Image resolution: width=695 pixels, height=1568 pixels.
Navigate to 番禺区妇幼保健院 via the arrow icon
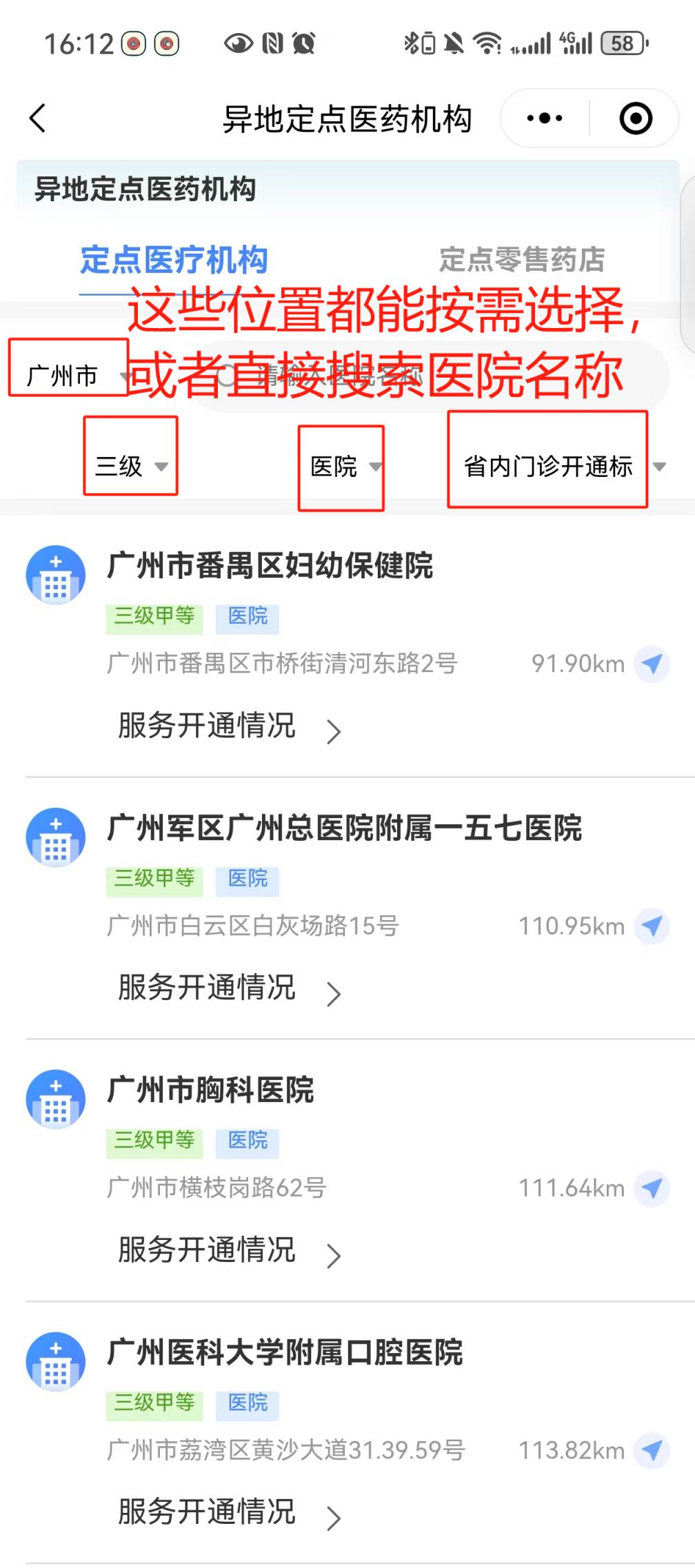coord(652,664)
